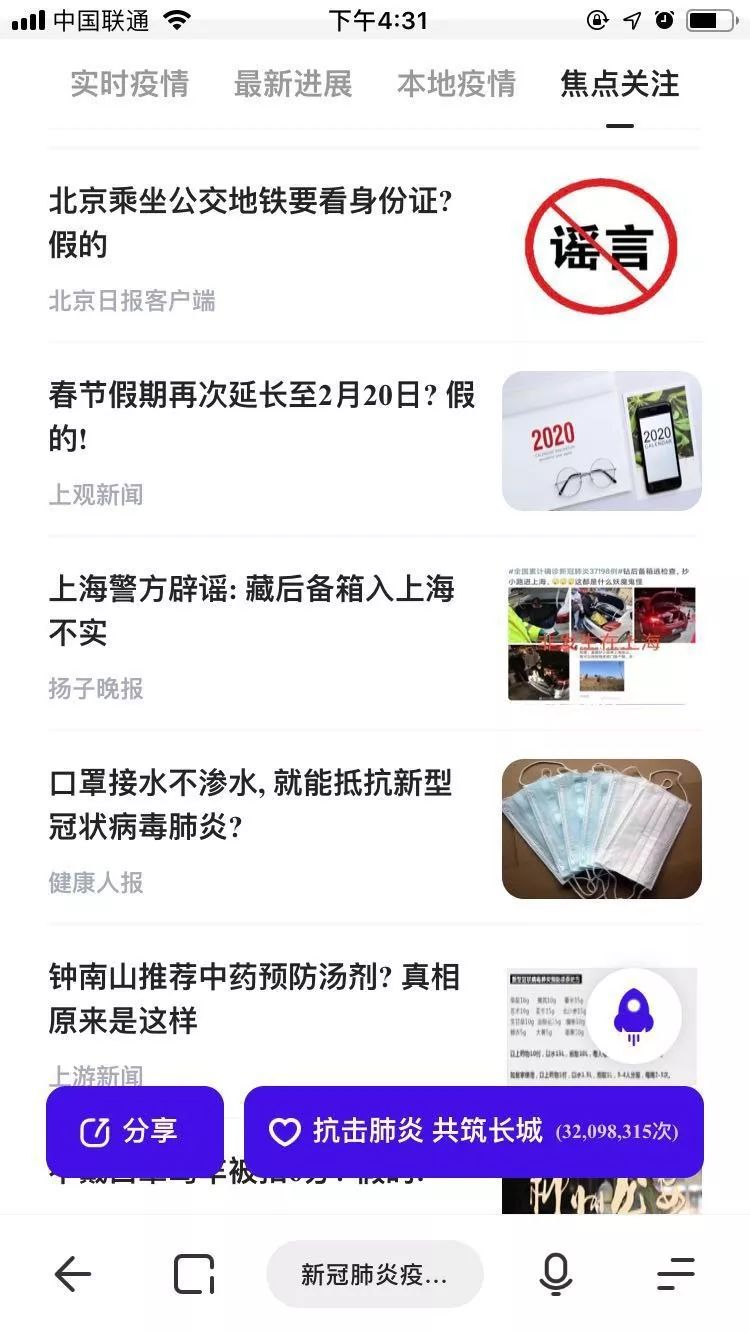The height and width of the screenshot is (1334, 750).
Task: Tap the heart icon in 抗击肺炎 banner
Action: click(285, 1131)
